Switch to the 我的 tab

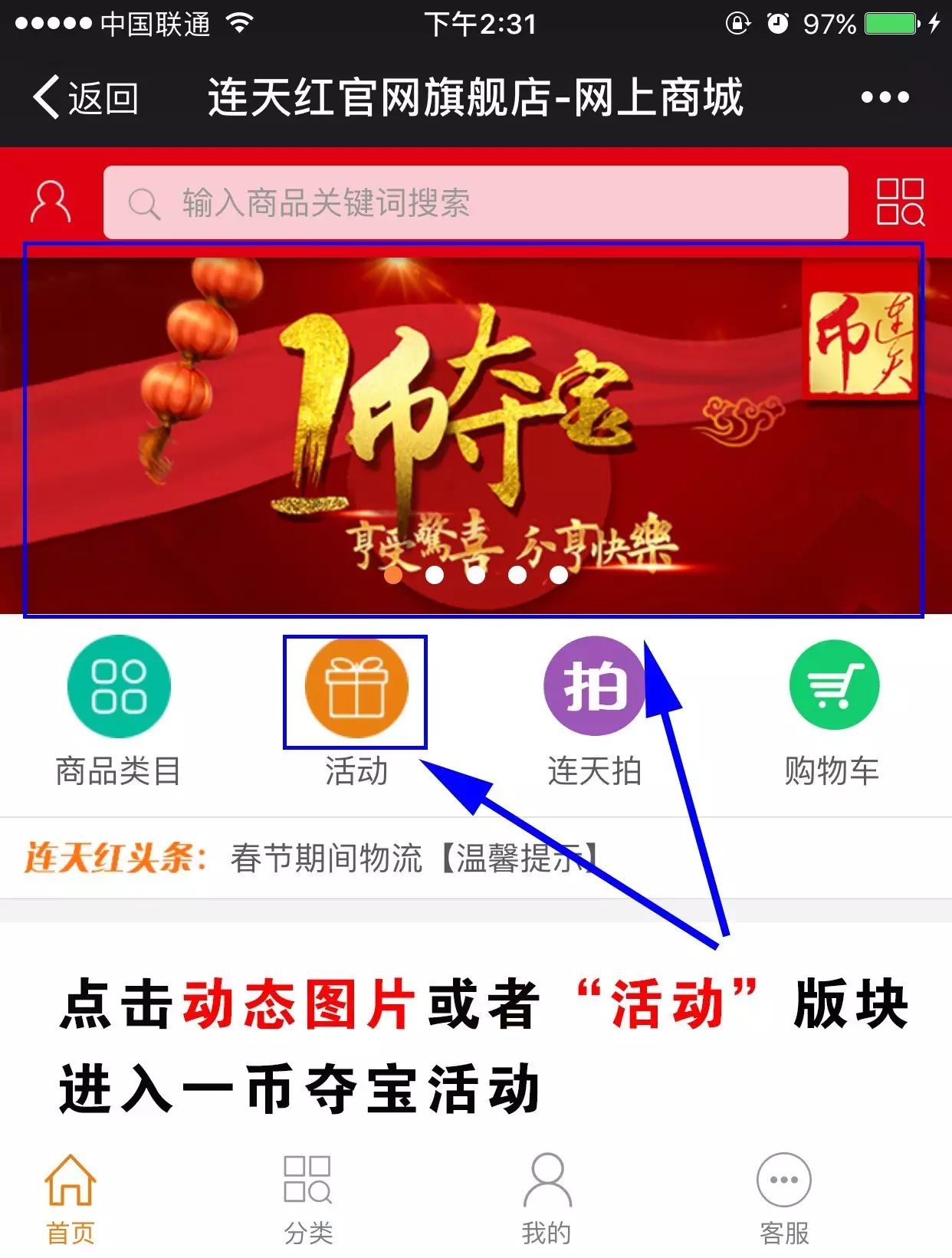[x=547, y=1200]
